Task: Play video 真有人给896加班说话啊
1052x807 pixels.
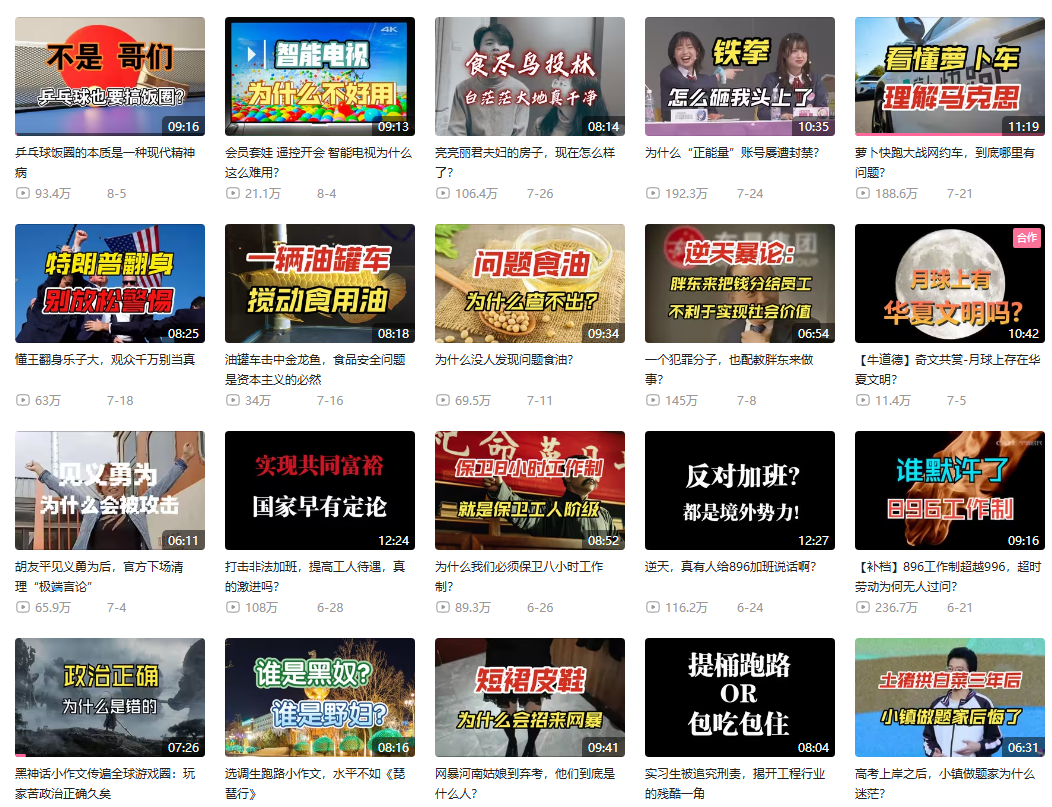Action: pyautogui.click(x=740, y=490)
